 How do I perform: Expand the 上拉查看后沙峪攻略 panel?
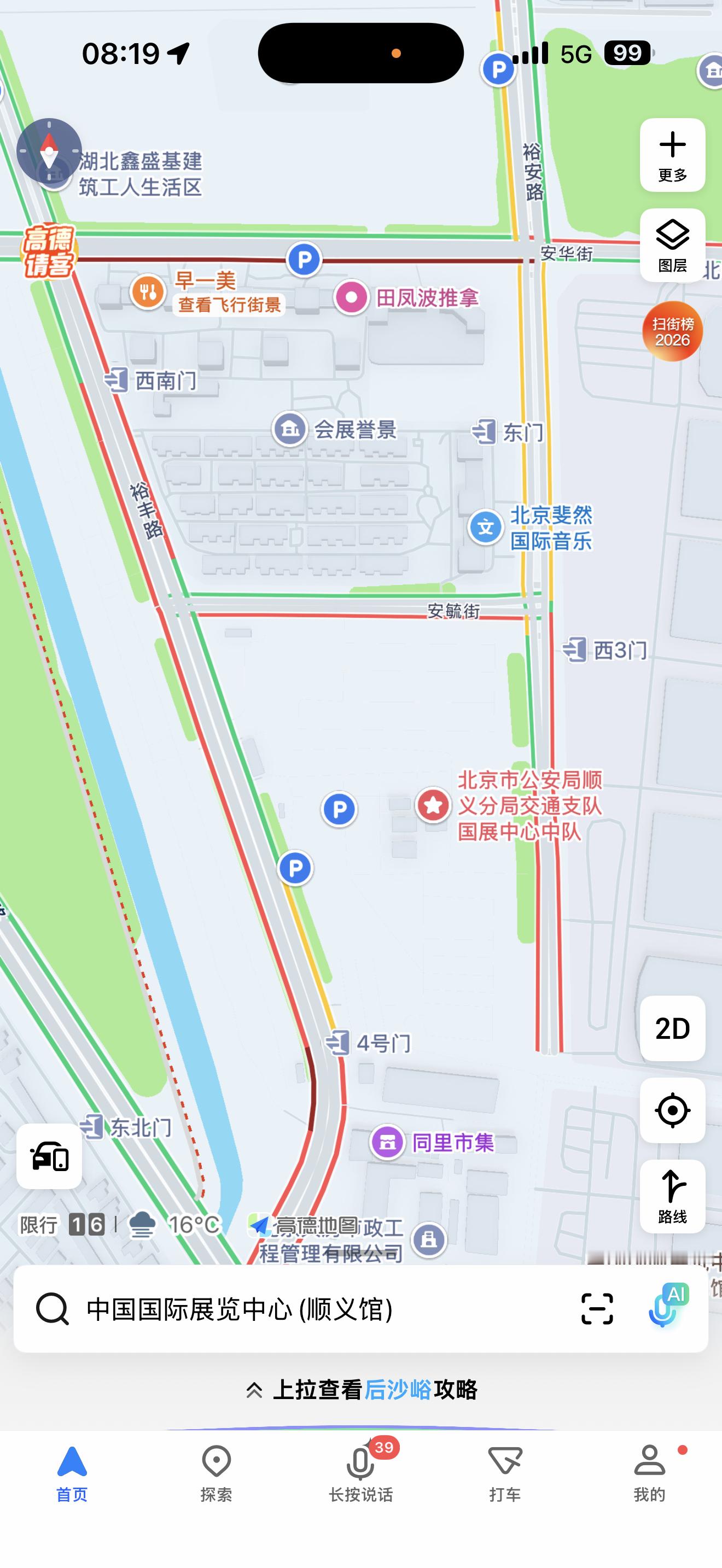pos(361,1390)
